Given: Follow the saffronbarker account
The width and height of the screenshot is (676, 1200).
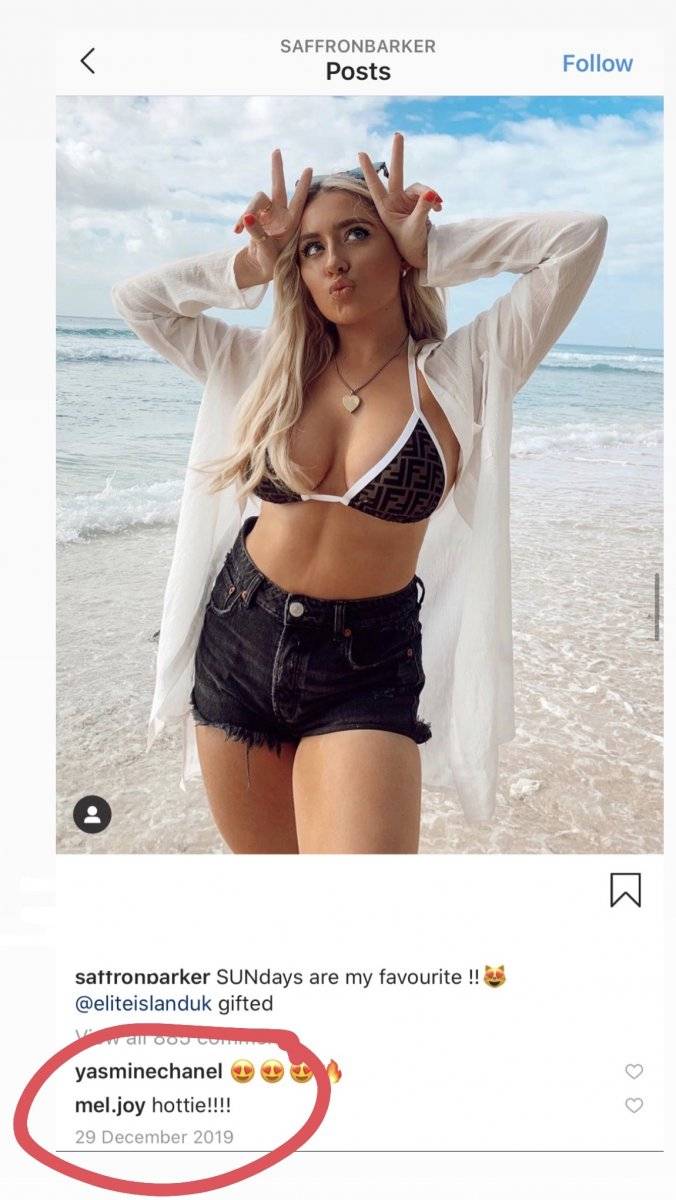Looking at the screenshot, I should pyautogui.click(x=597, y=63).
